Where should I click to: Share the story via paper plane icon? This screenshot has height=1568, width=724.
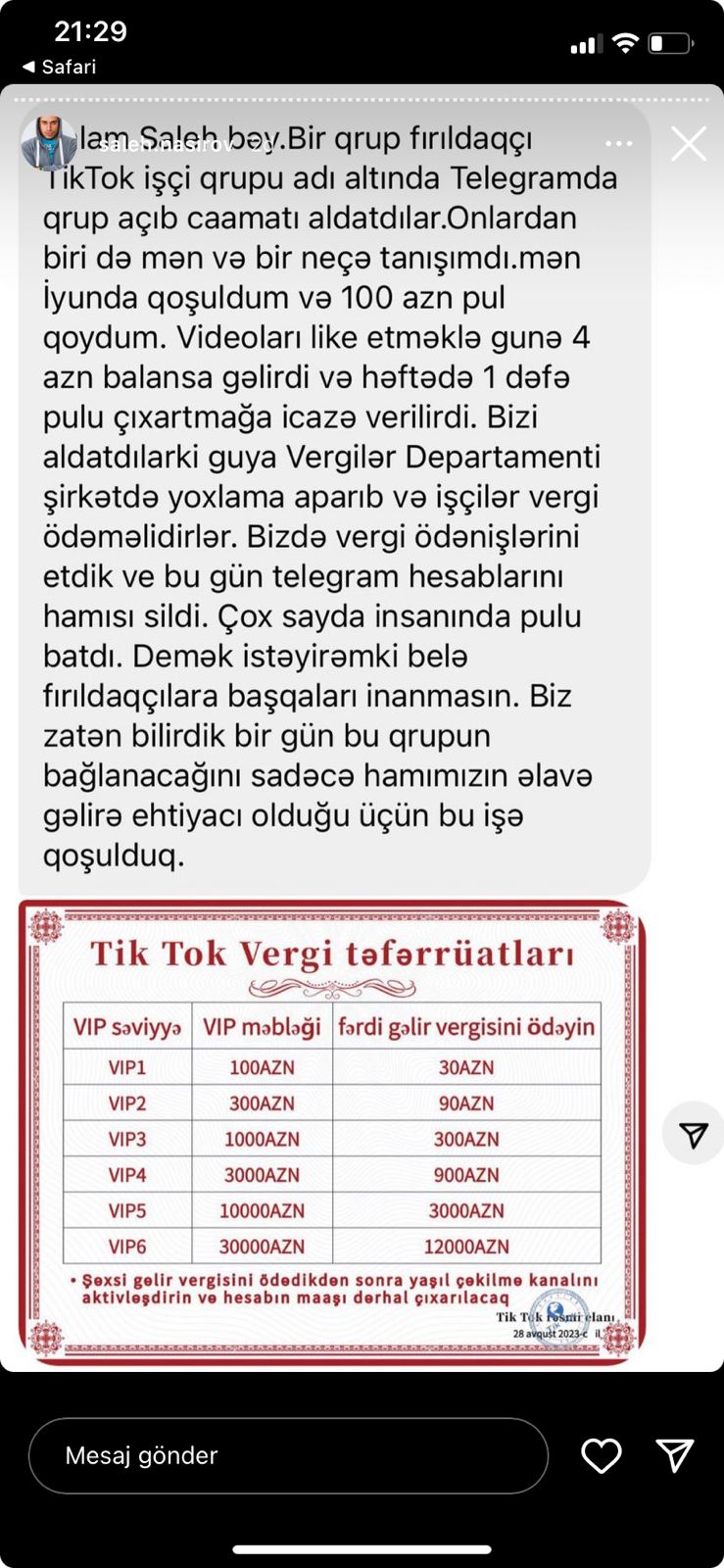[x=674, y=1456]
